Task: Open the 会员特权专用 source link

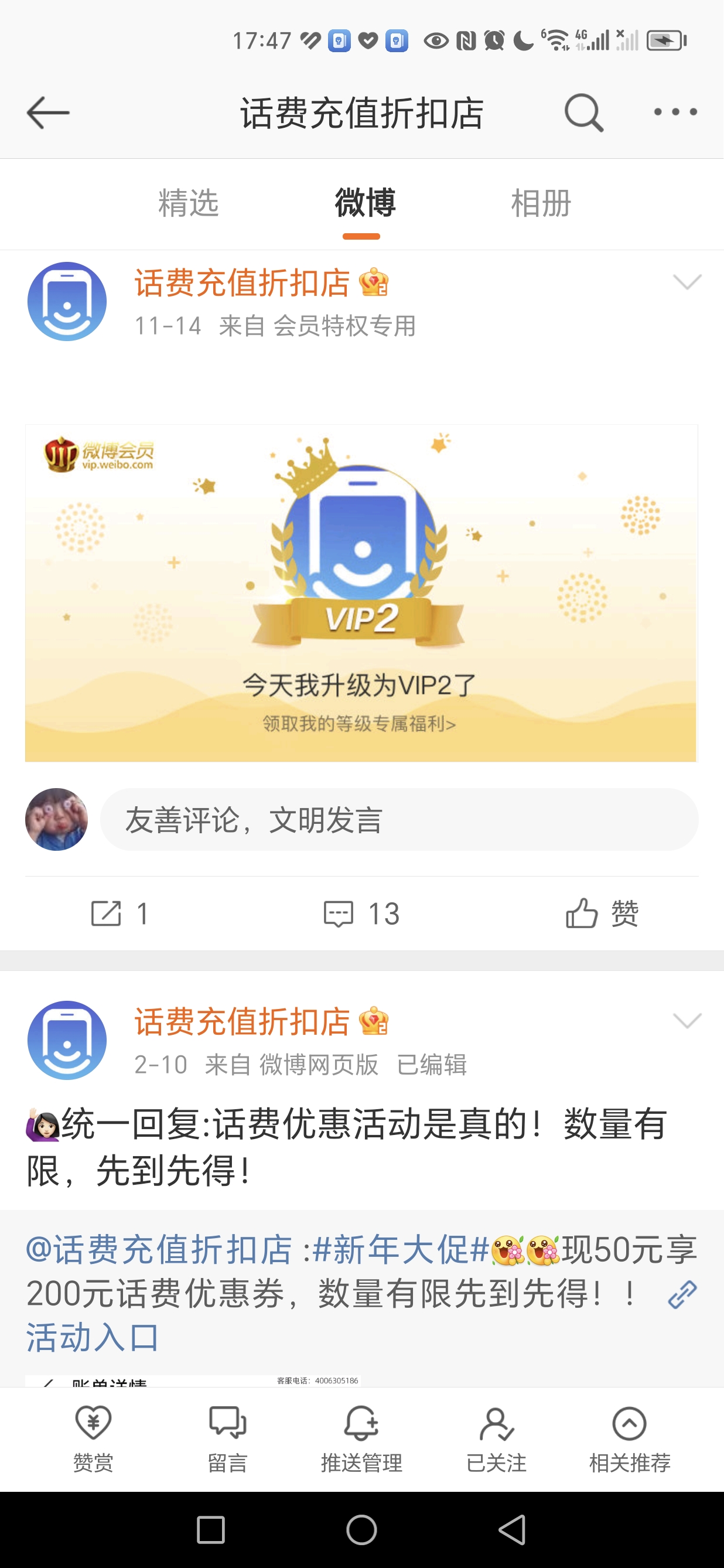Action: [344, 326]
